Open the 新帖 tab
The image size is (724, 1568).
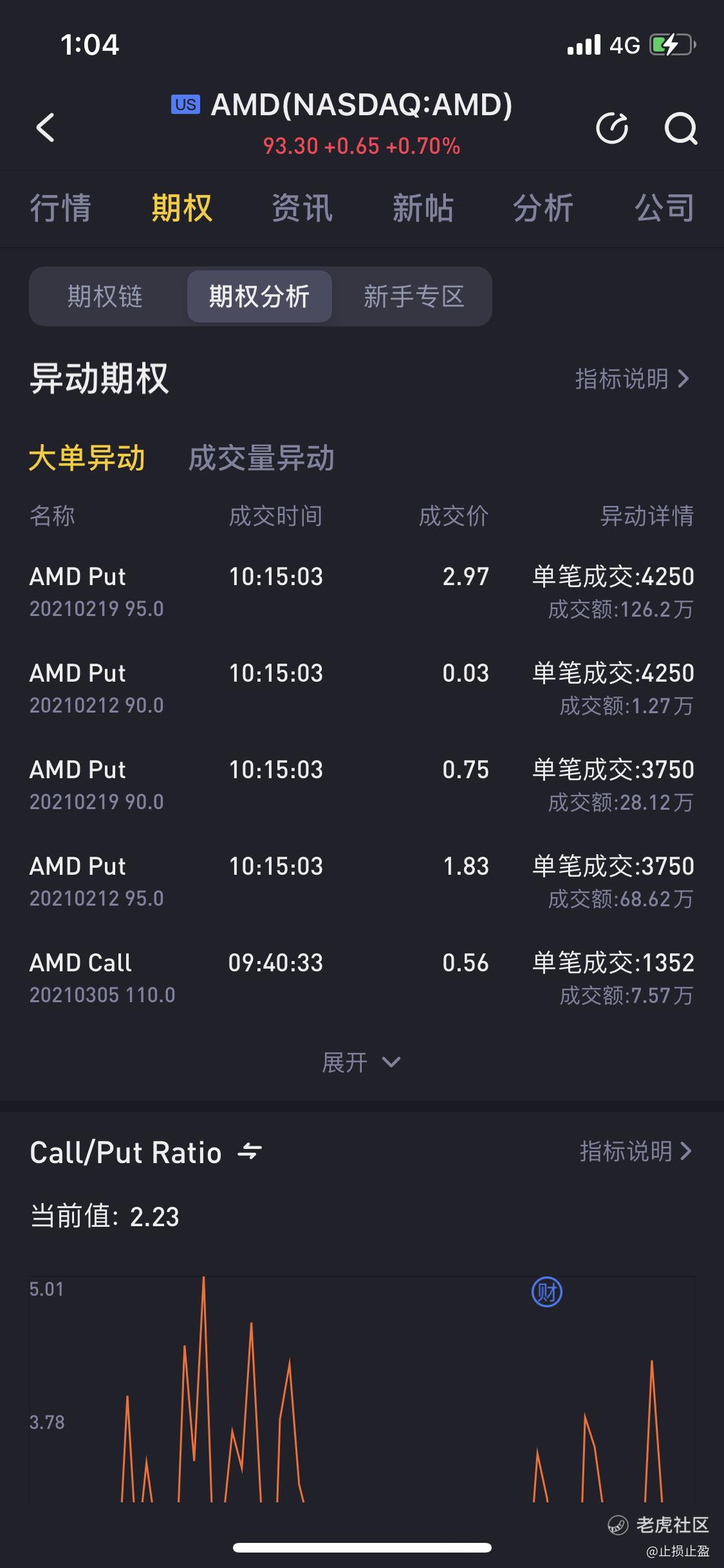click(x=423, y=208)
